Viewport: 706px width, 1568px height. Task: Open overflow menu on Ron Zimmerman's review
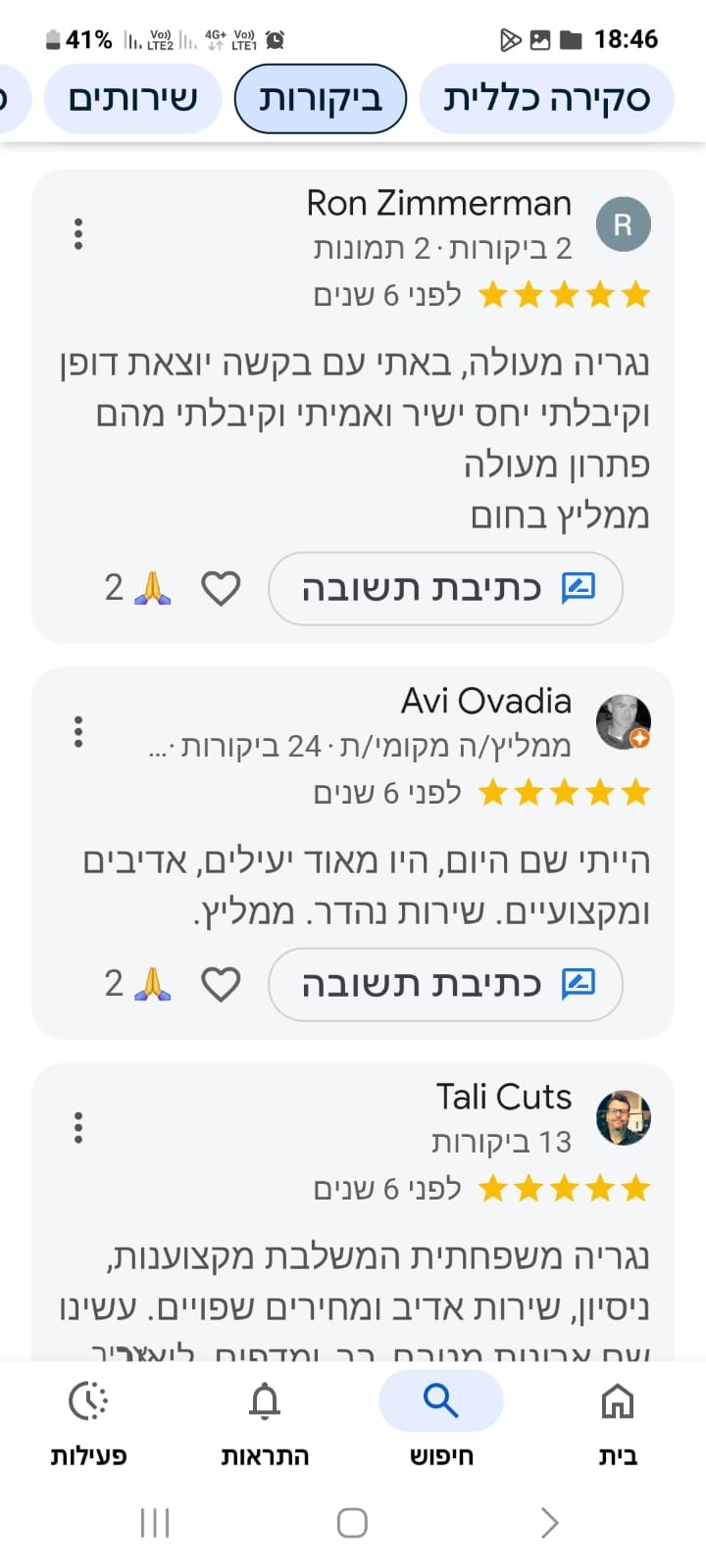[x=78, y=233]
